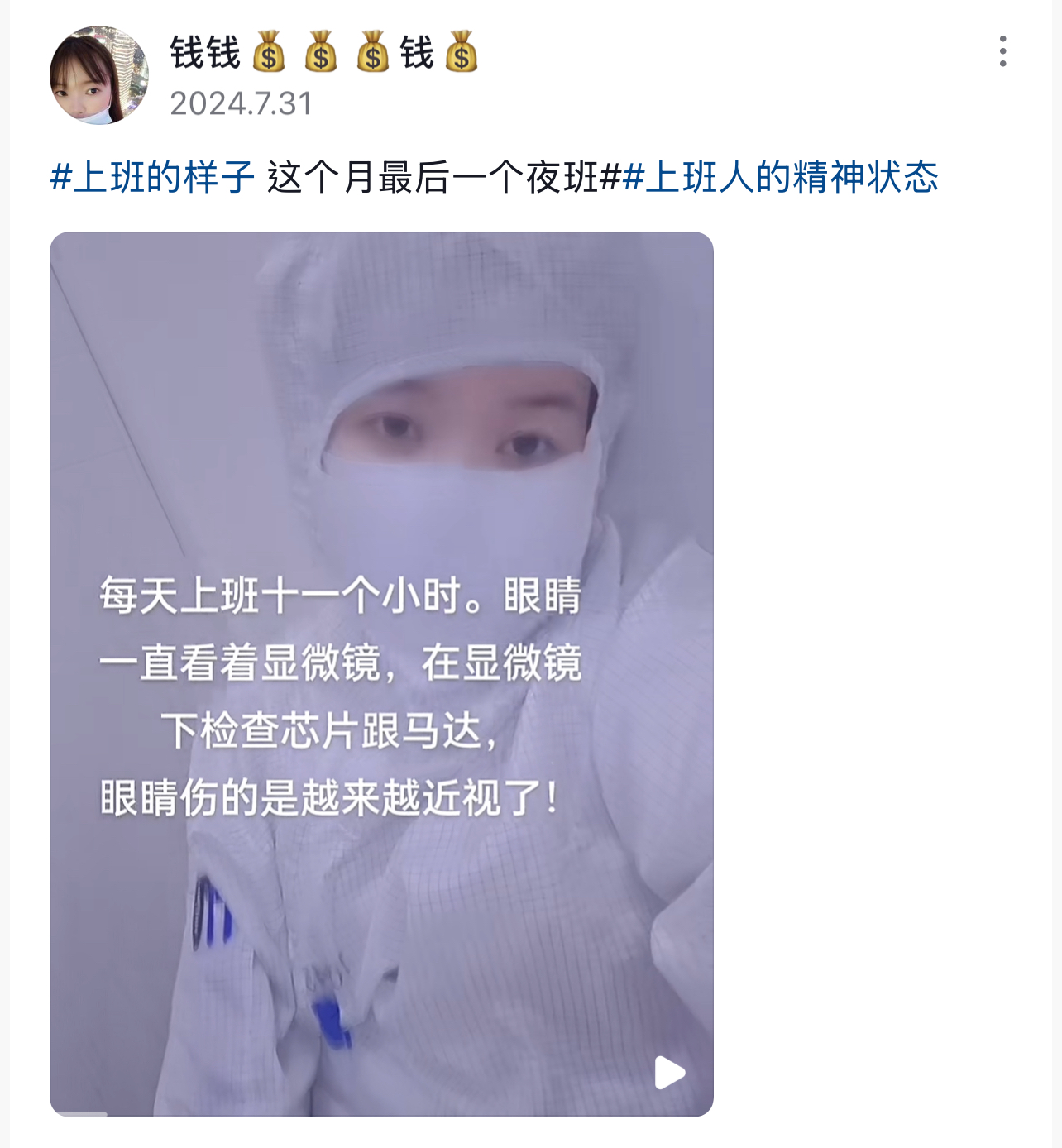
Task: View the 钱钱 username profile
Action: point(323,53)
